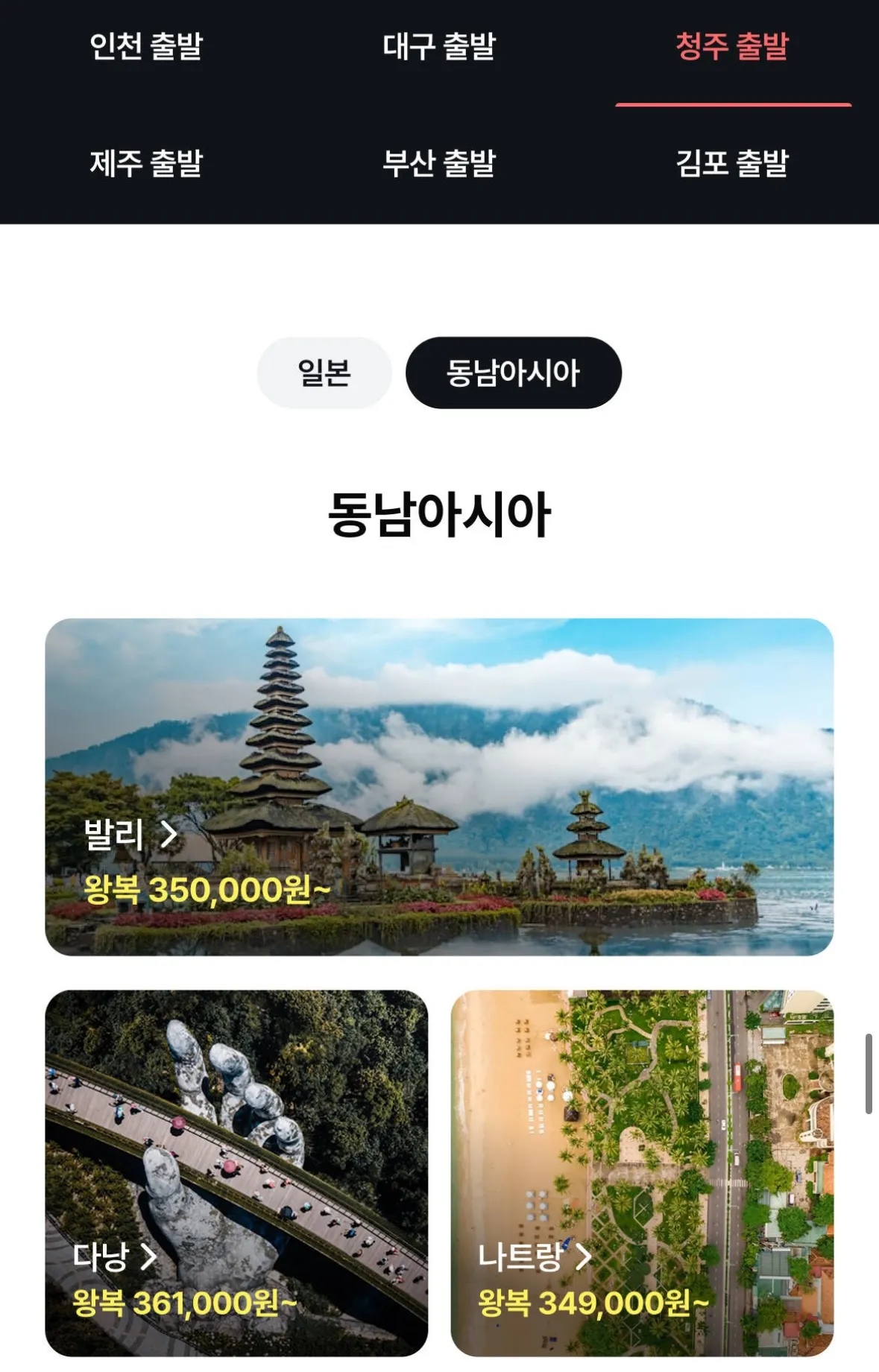The height and width of the screenshot is (1372, 879).
Task: Open the 나트랑 destination card
Action: tap(642, 1172)
